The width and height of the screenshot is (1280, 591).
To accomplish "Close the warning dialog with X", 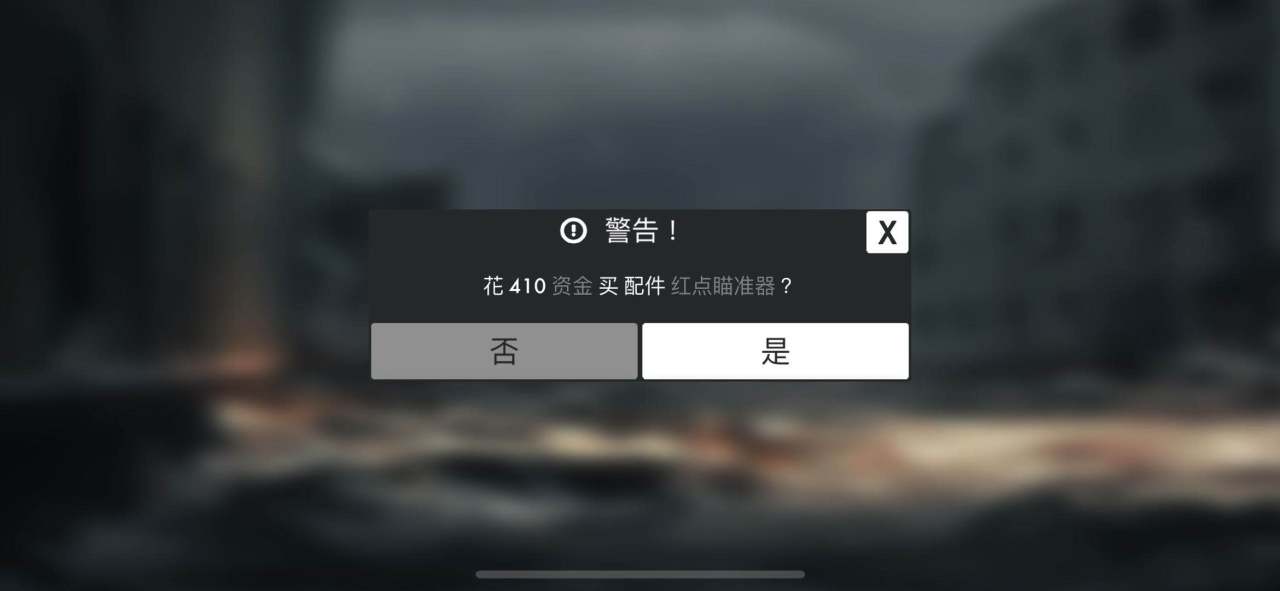I will [887, 232].
